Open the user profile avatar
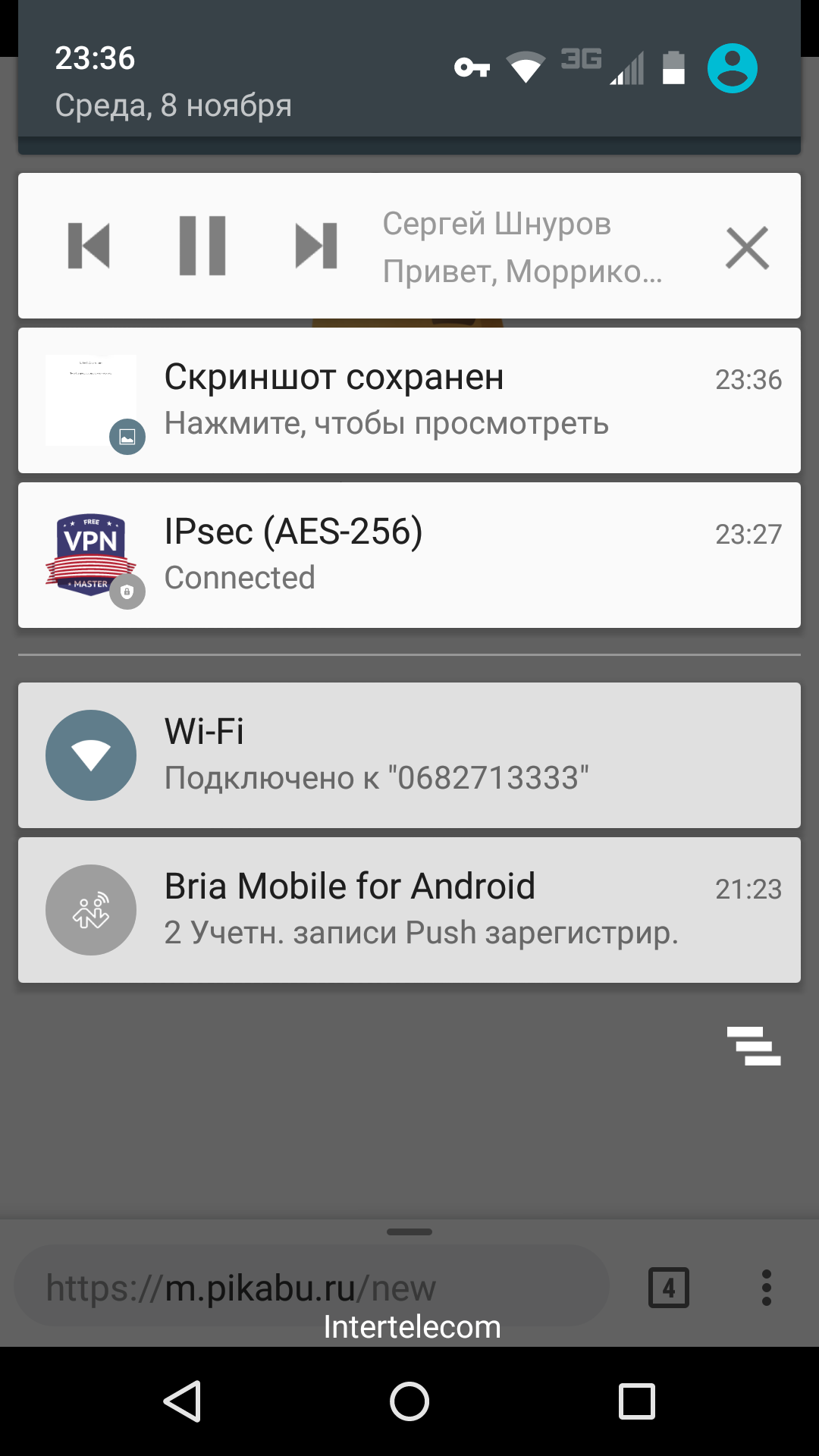 (x=732, y=69)
